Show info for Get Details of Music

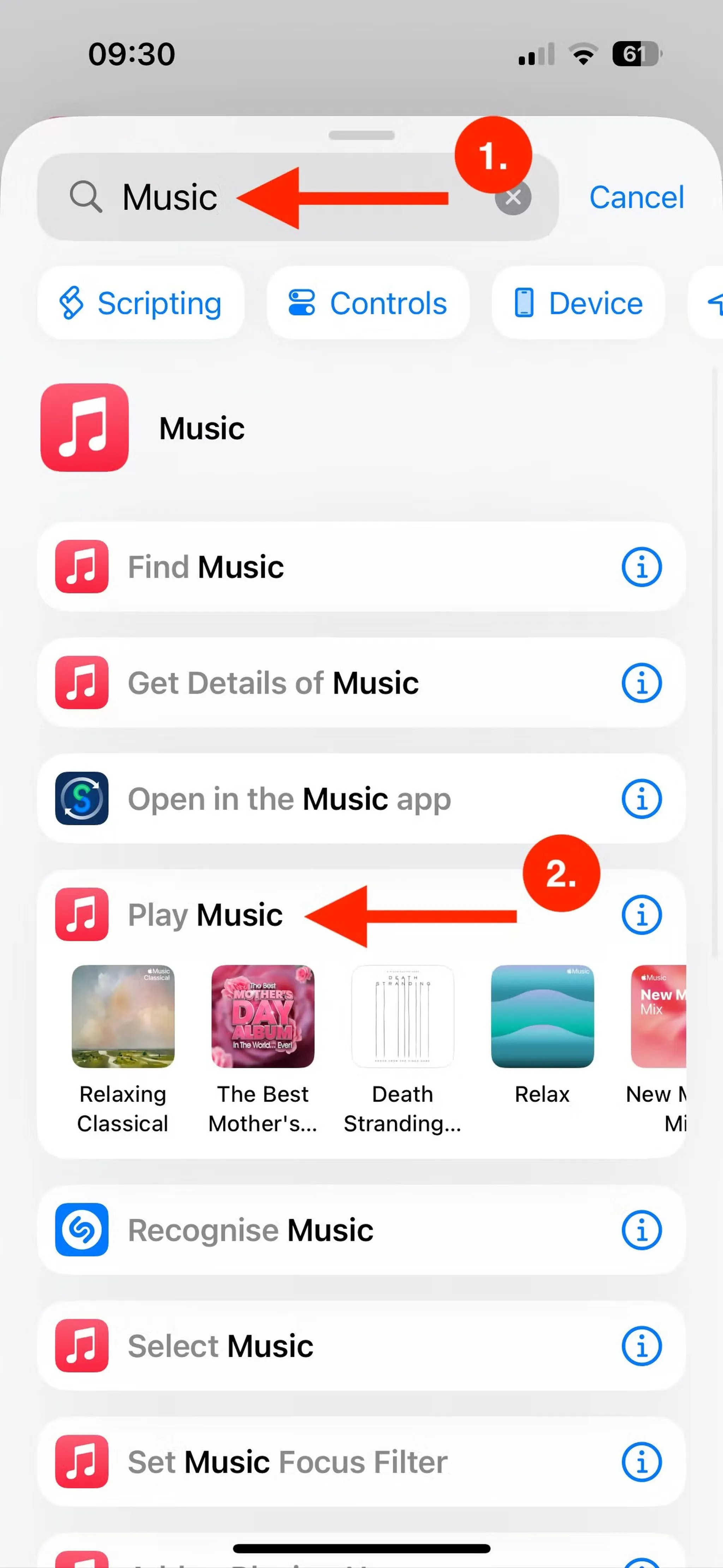641,683
